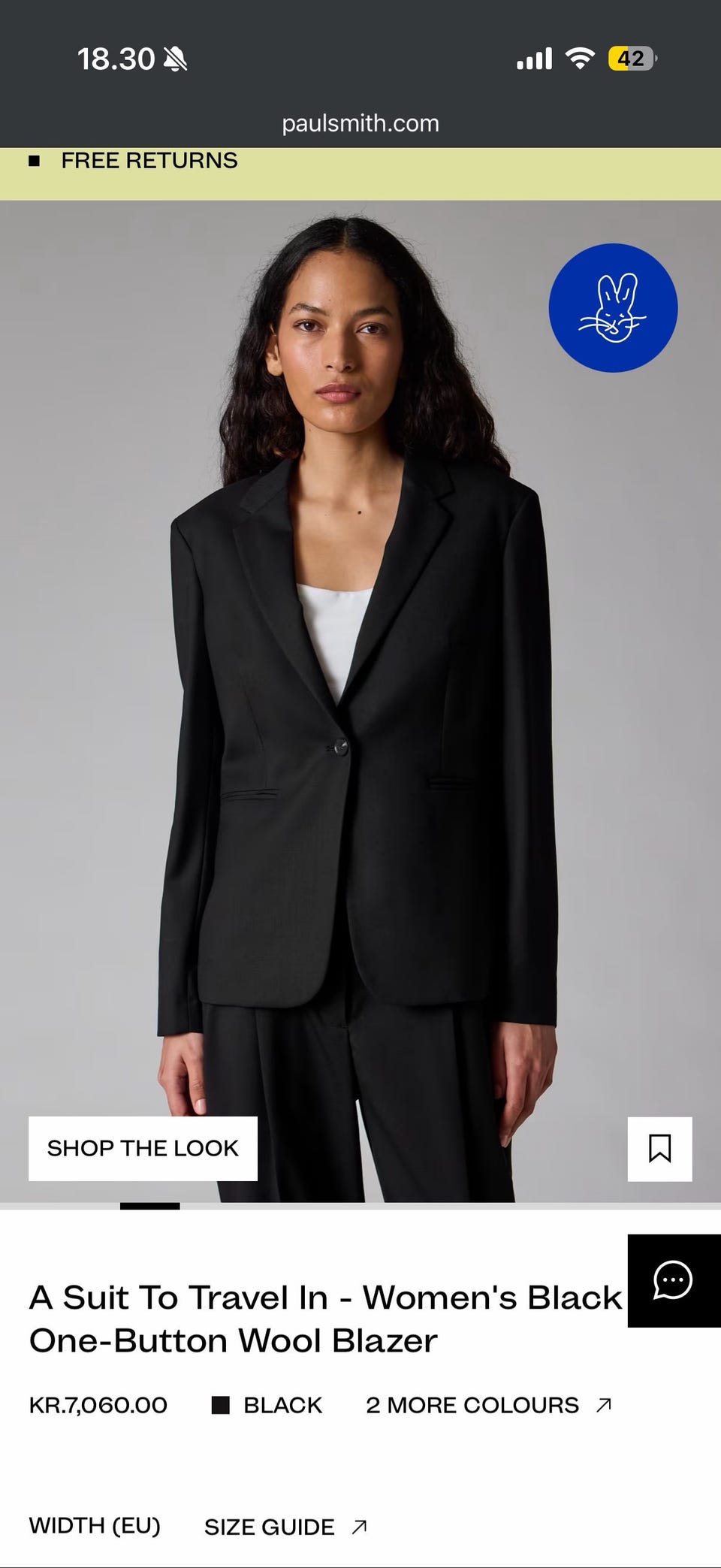
Task: Bookmark this blazer to wishlist
Action: point(659,1149)
